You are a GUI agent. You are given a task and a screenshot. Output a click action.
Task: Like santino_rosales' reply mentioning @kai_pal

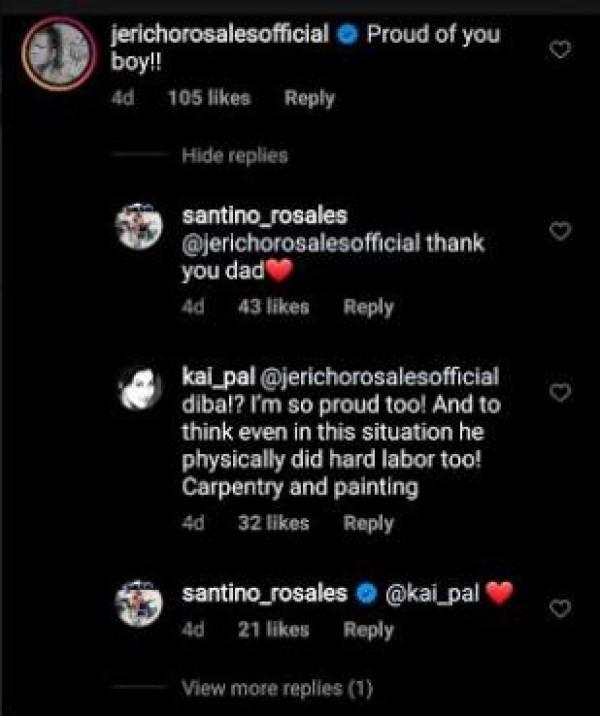562,608
